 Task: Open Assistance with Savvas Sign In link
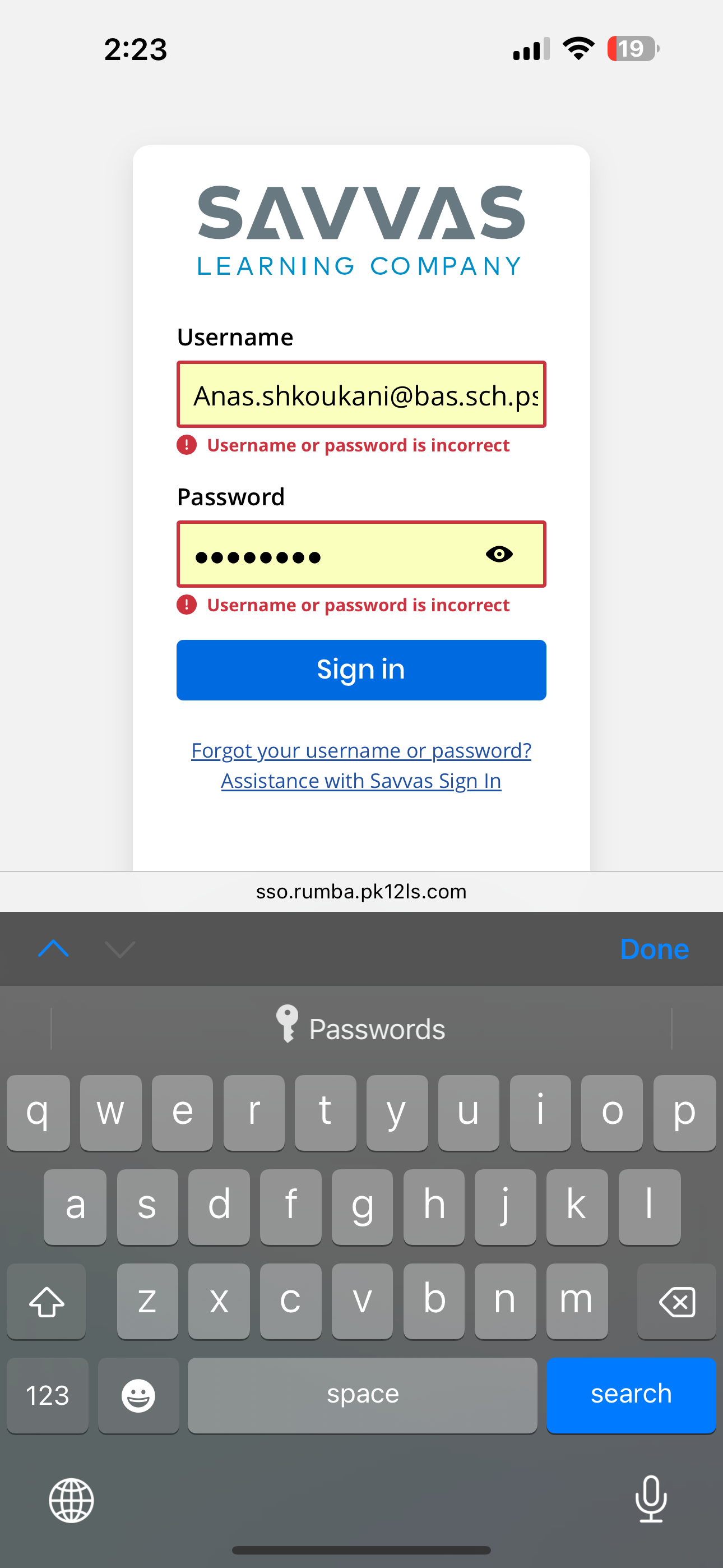tap(361, 781)
